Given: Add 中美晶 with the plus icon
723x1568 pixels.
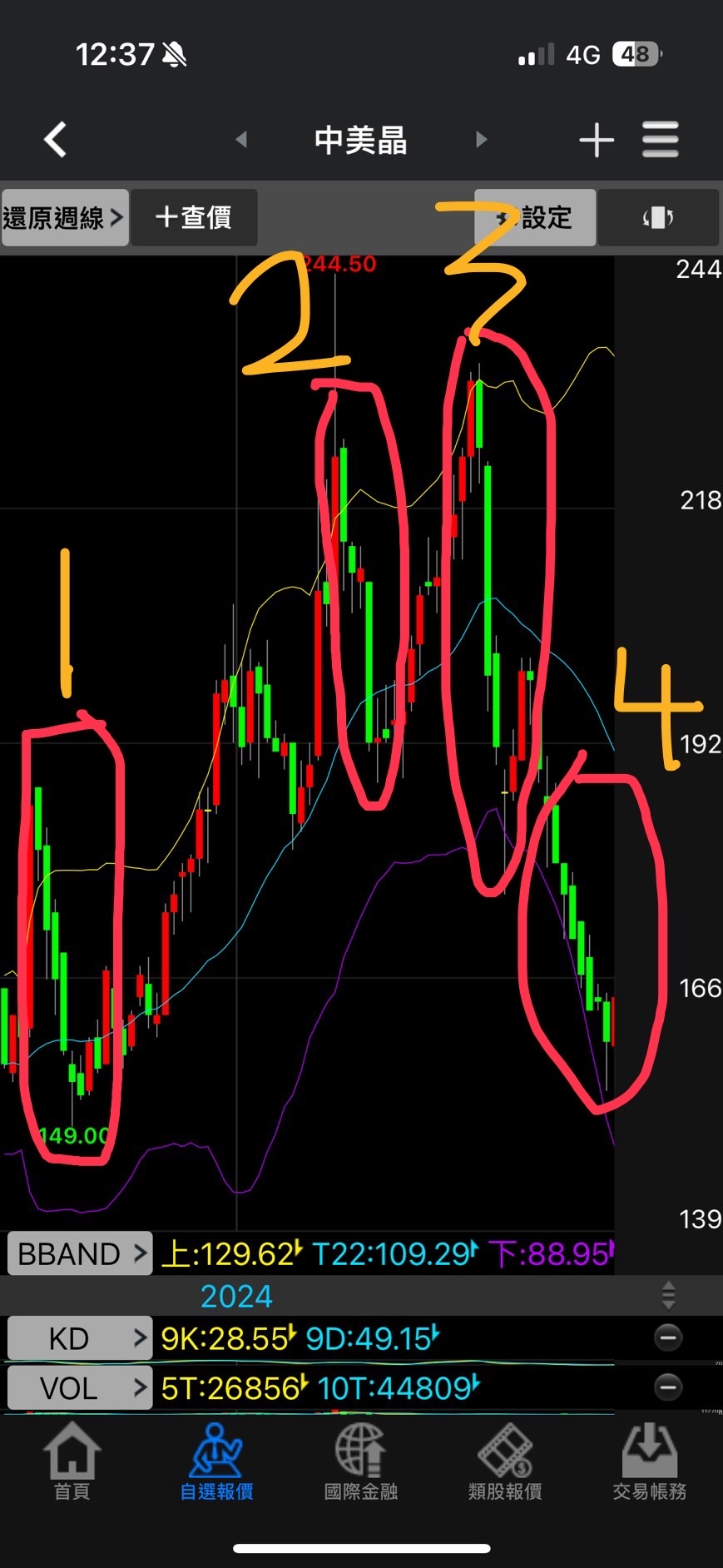Looking at the screenshot, I should [x=597, y=139].
